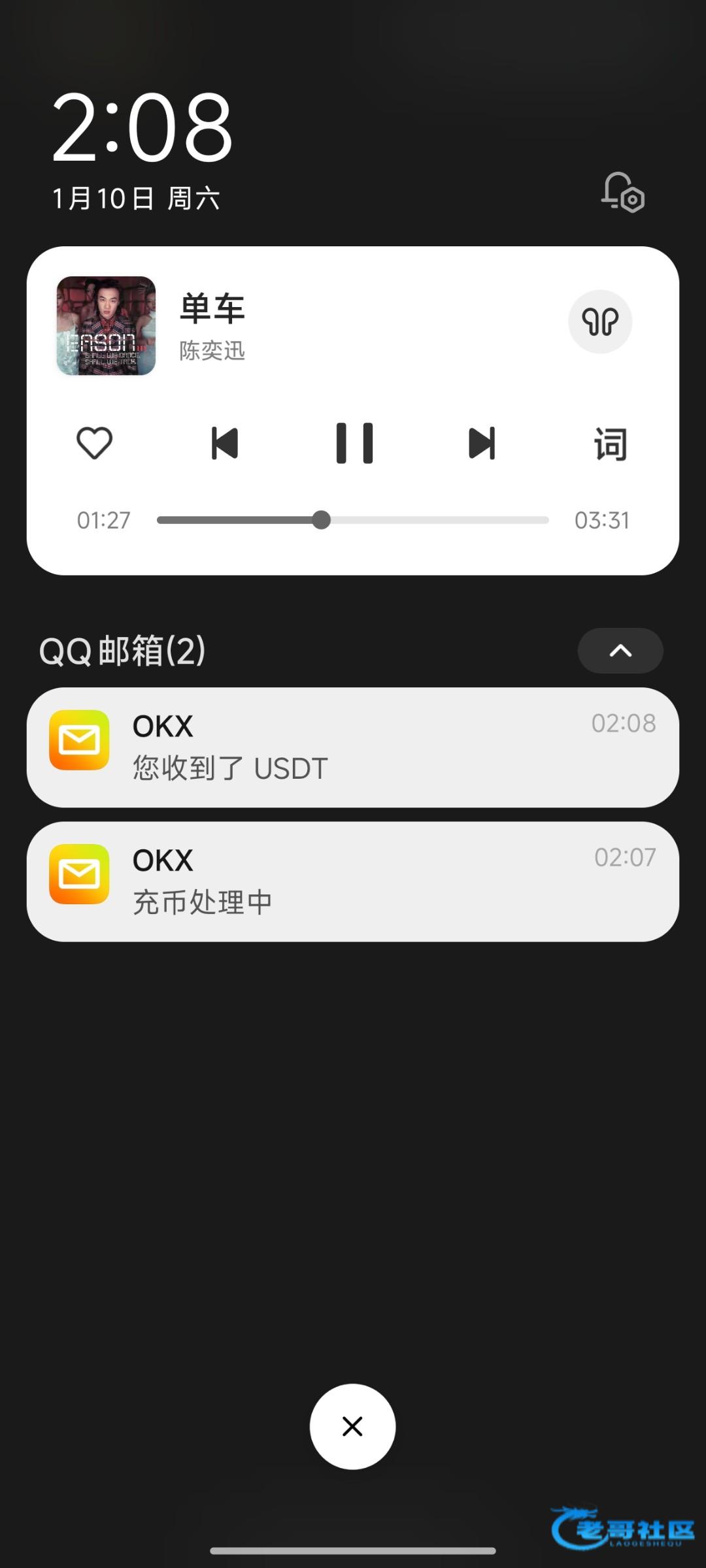The image size is (706, 1568).
Task: Open OKX email 充币处理中
Action: pyautogui.click(x=353, y=881)
